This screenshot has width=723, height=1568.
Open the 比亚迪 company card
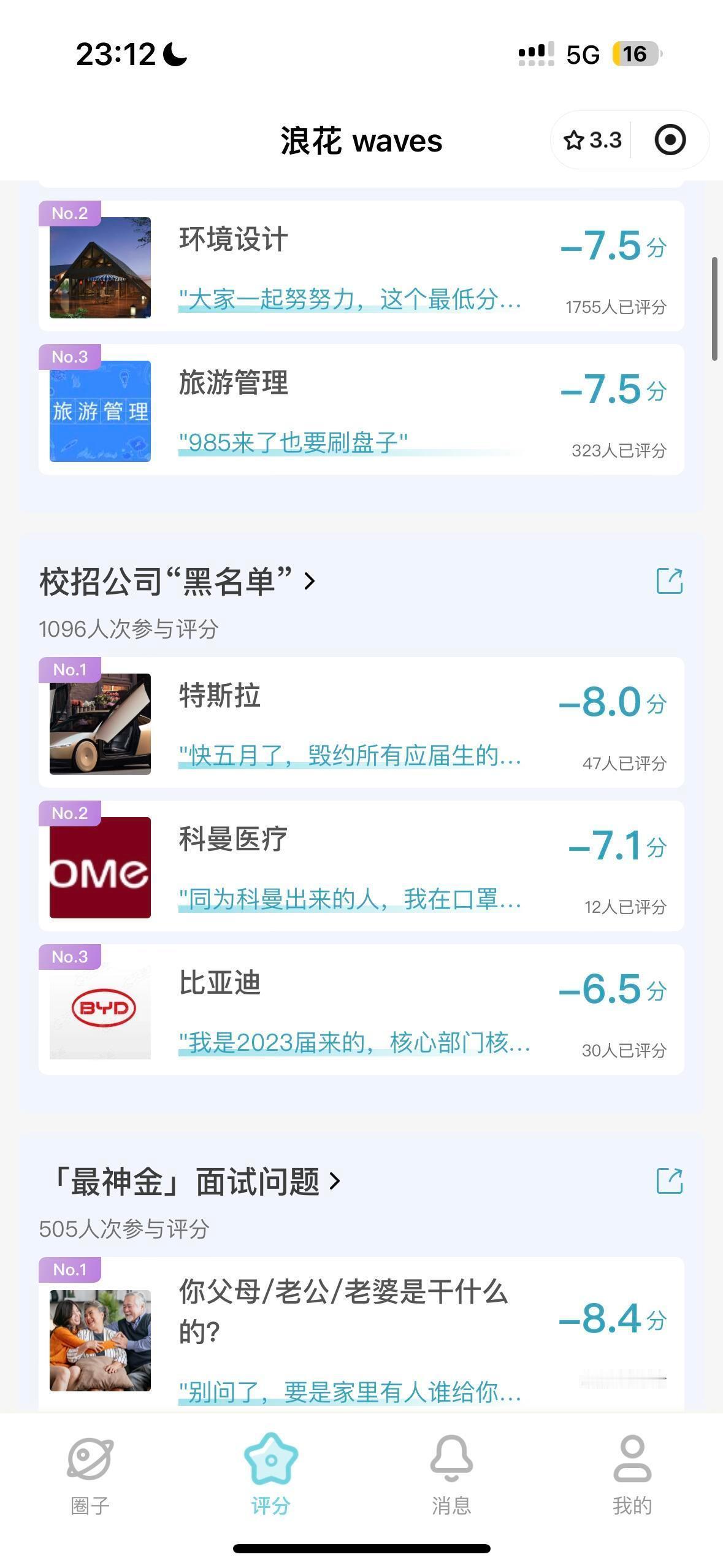361,1010
